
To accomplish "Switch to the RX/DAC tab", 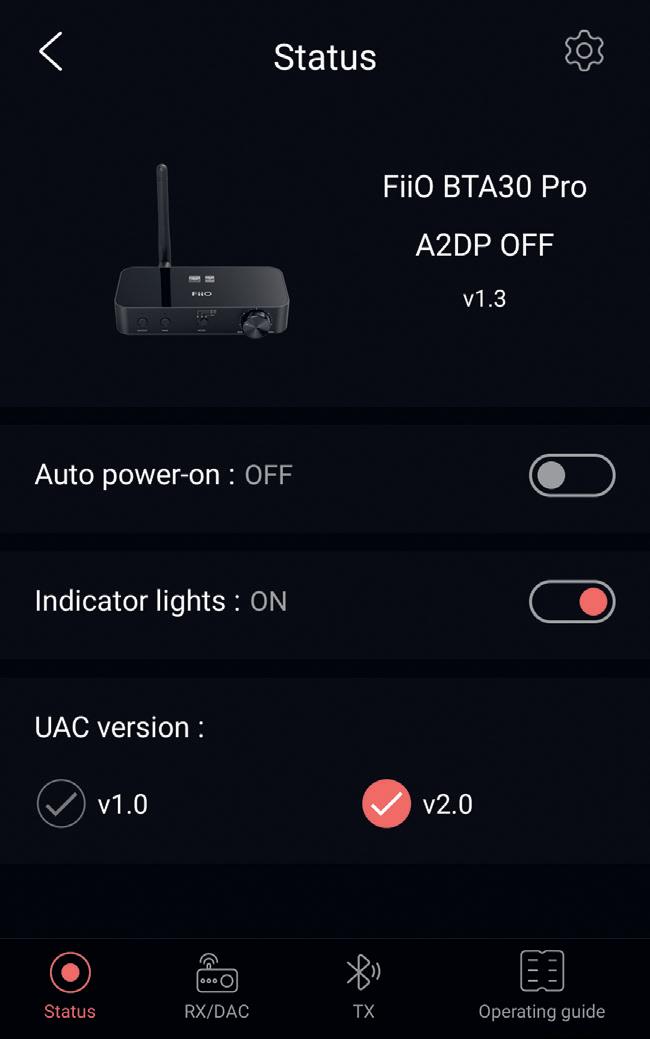I will pos(216,984).
